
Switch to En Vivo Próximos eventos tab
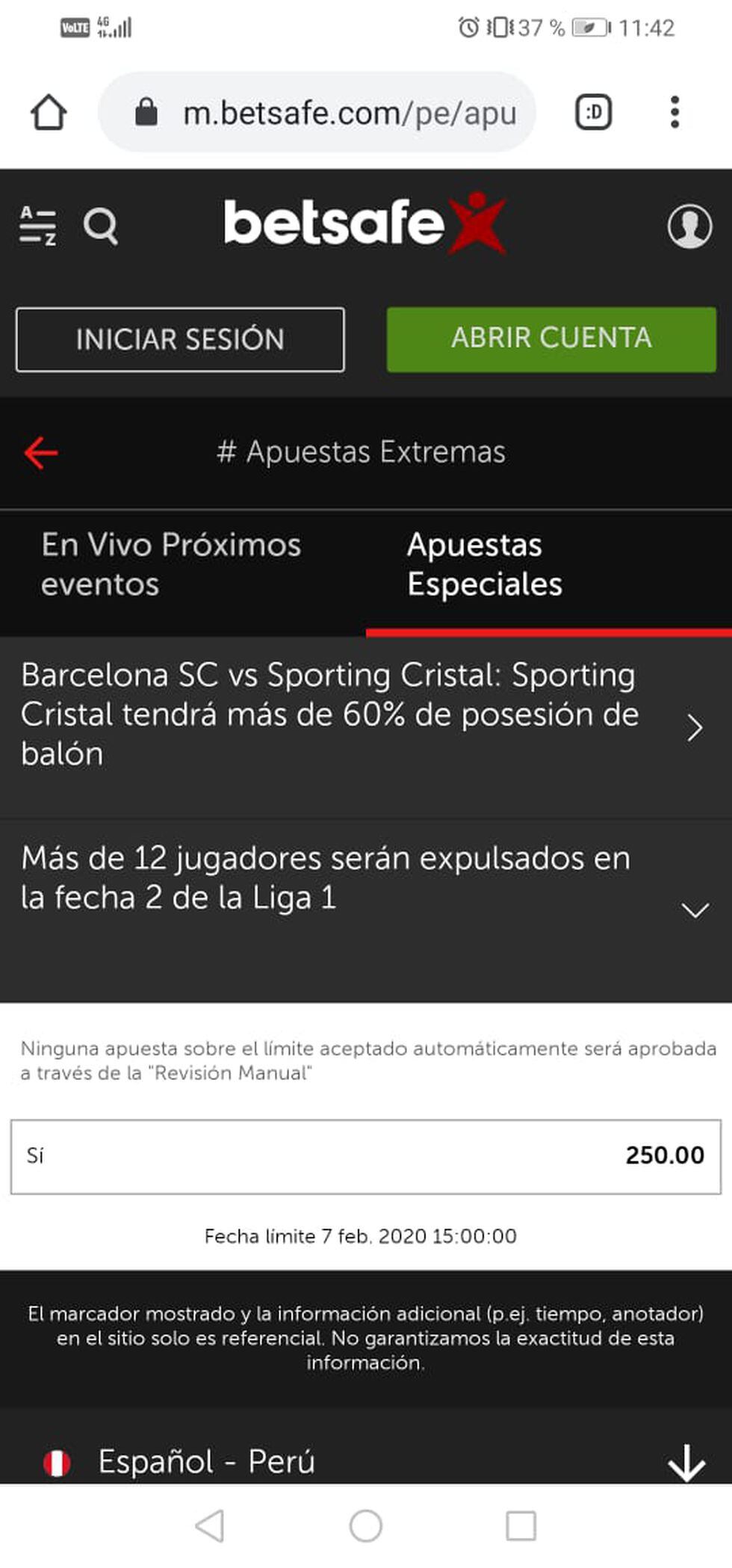click(172, 564)
